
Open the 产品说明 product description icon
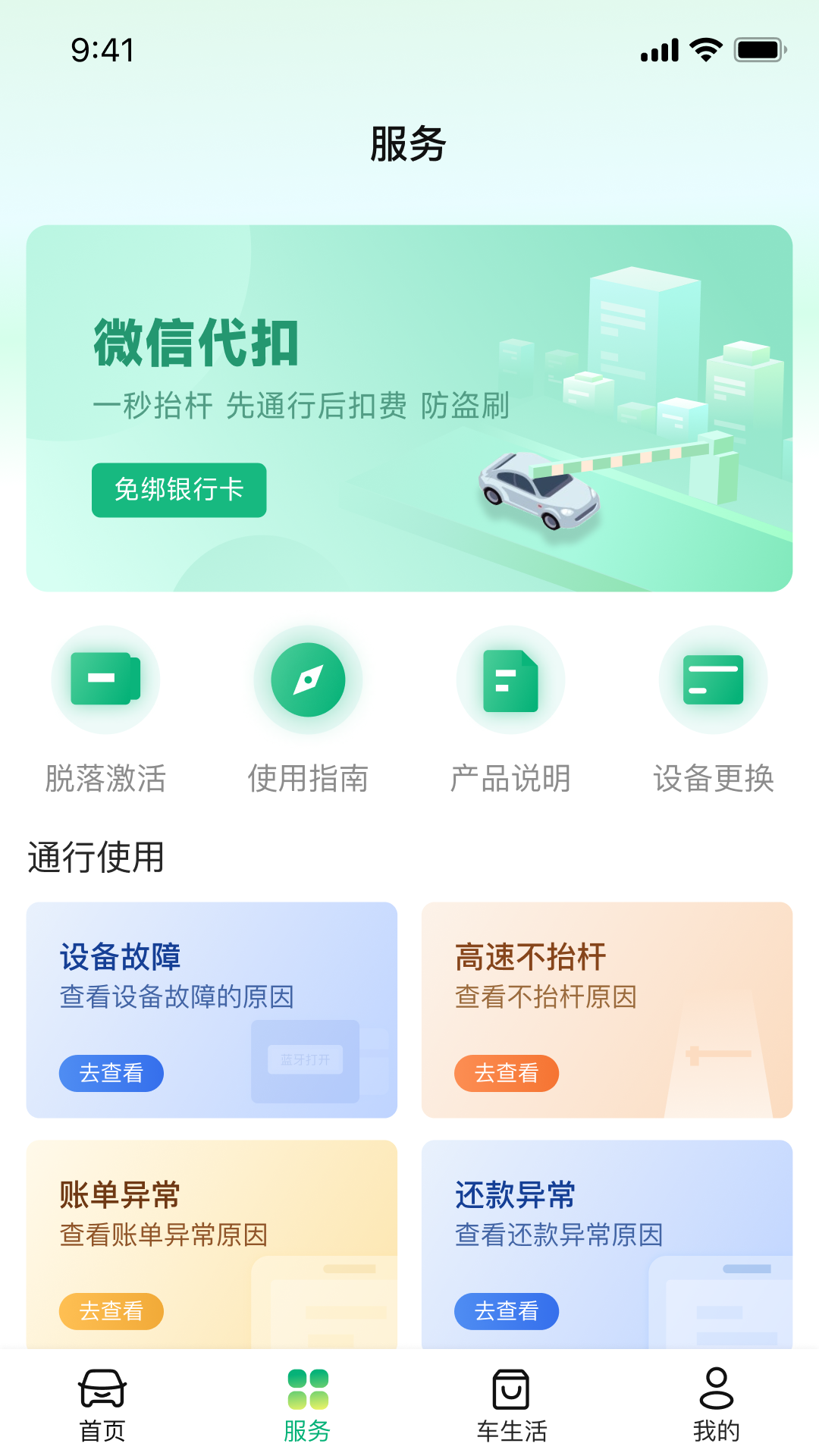(510, 679)
